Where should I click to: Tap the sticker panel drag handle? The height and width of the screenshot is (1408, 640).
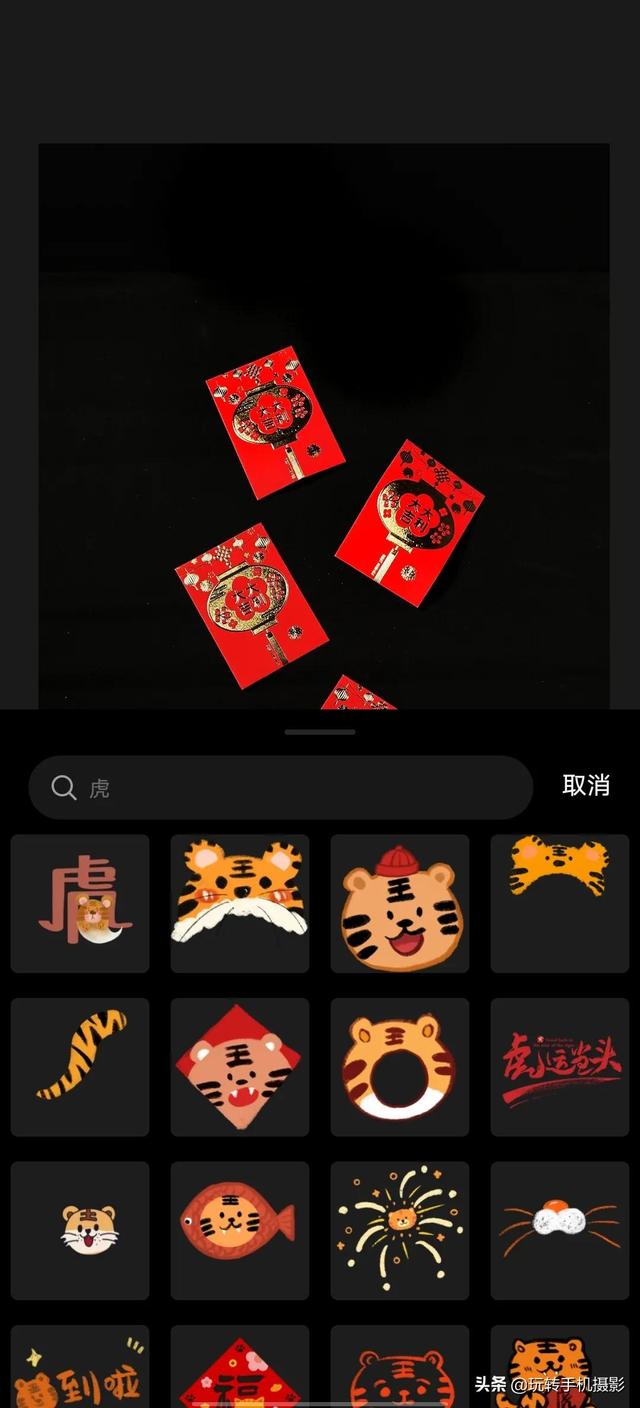pos(320,732)
